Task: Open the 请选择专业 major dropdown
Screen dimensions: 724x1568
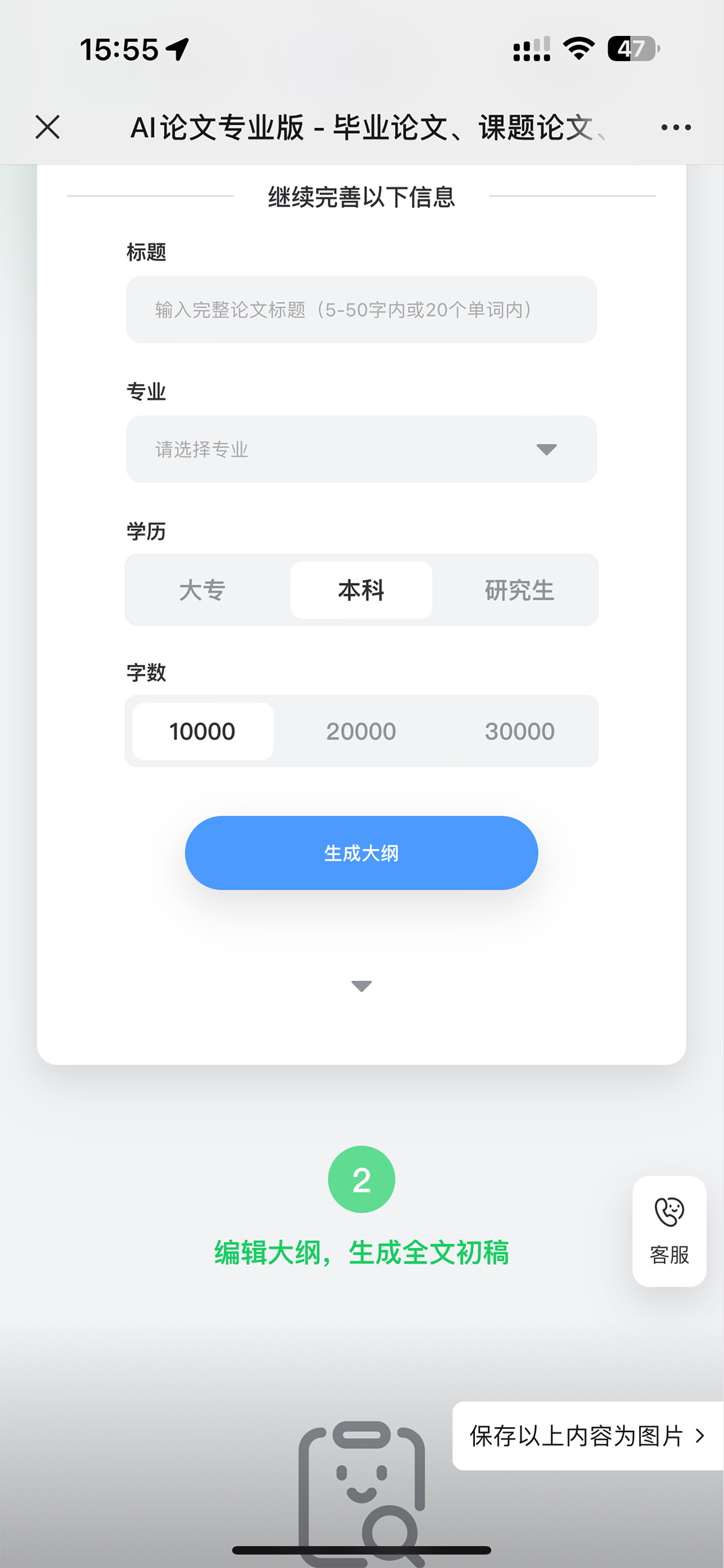Action: coord(361,449)
